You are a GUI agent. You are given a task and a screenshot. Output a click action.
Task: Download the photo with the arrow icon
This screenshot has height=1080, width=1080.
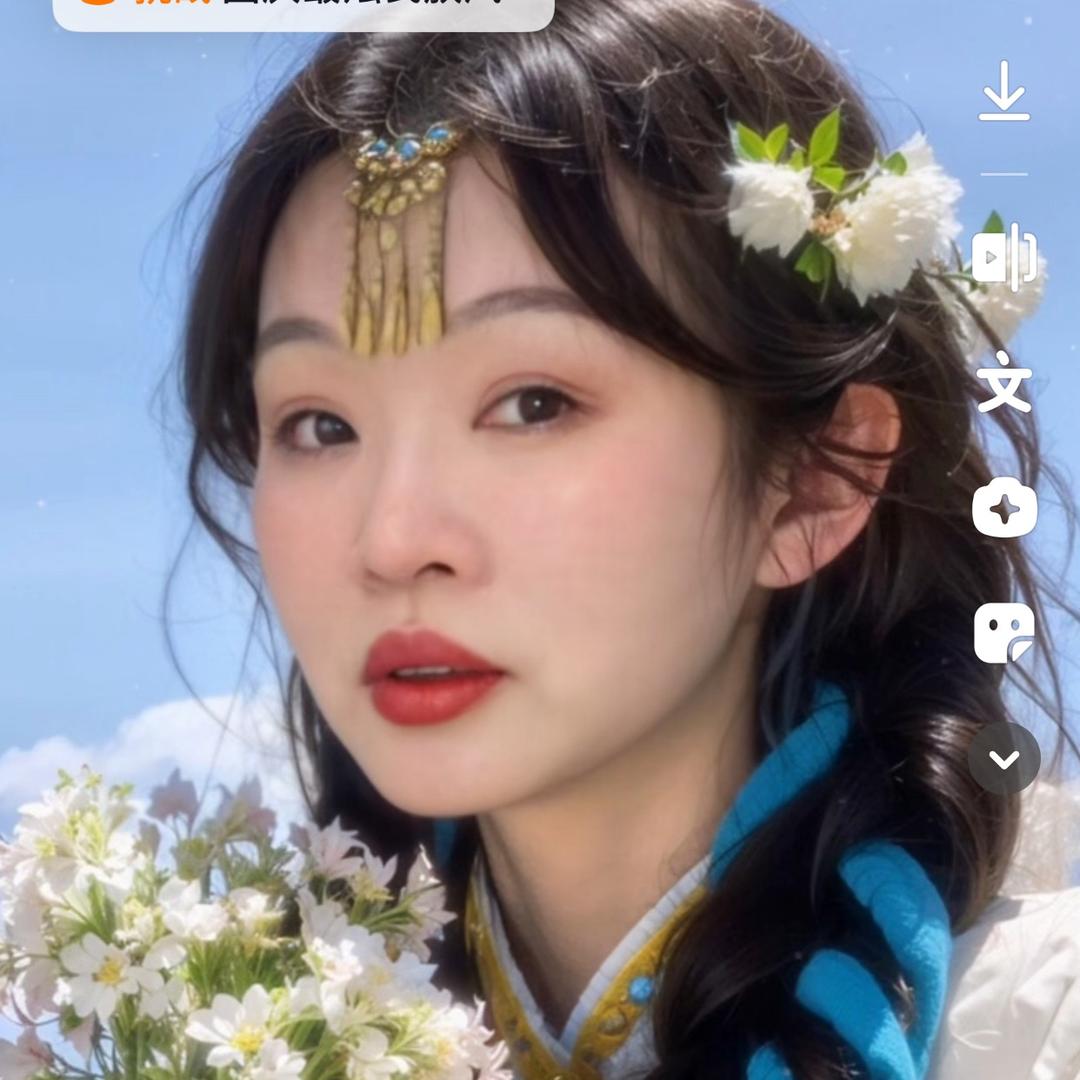(1004, 92)
